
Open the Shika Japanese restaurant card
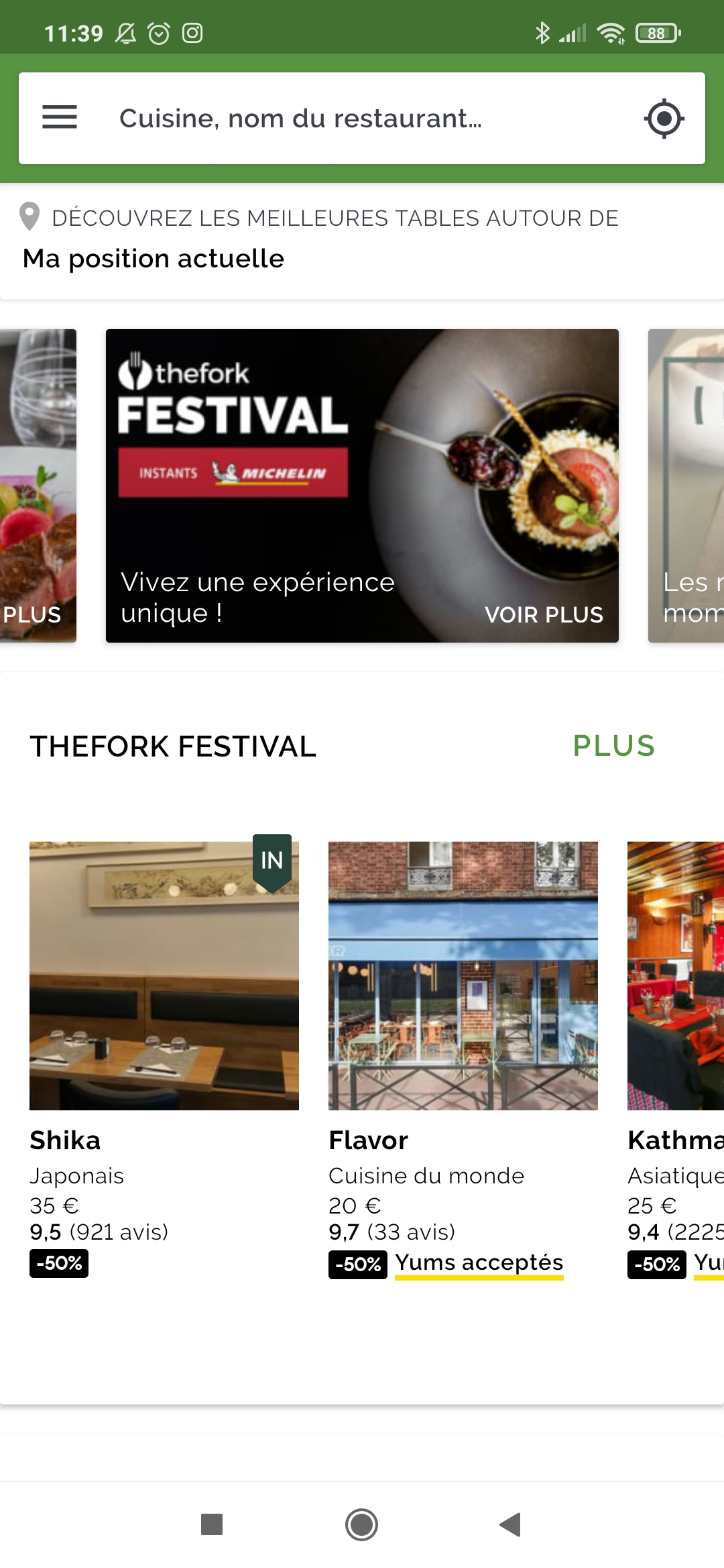pos(164,1058)
